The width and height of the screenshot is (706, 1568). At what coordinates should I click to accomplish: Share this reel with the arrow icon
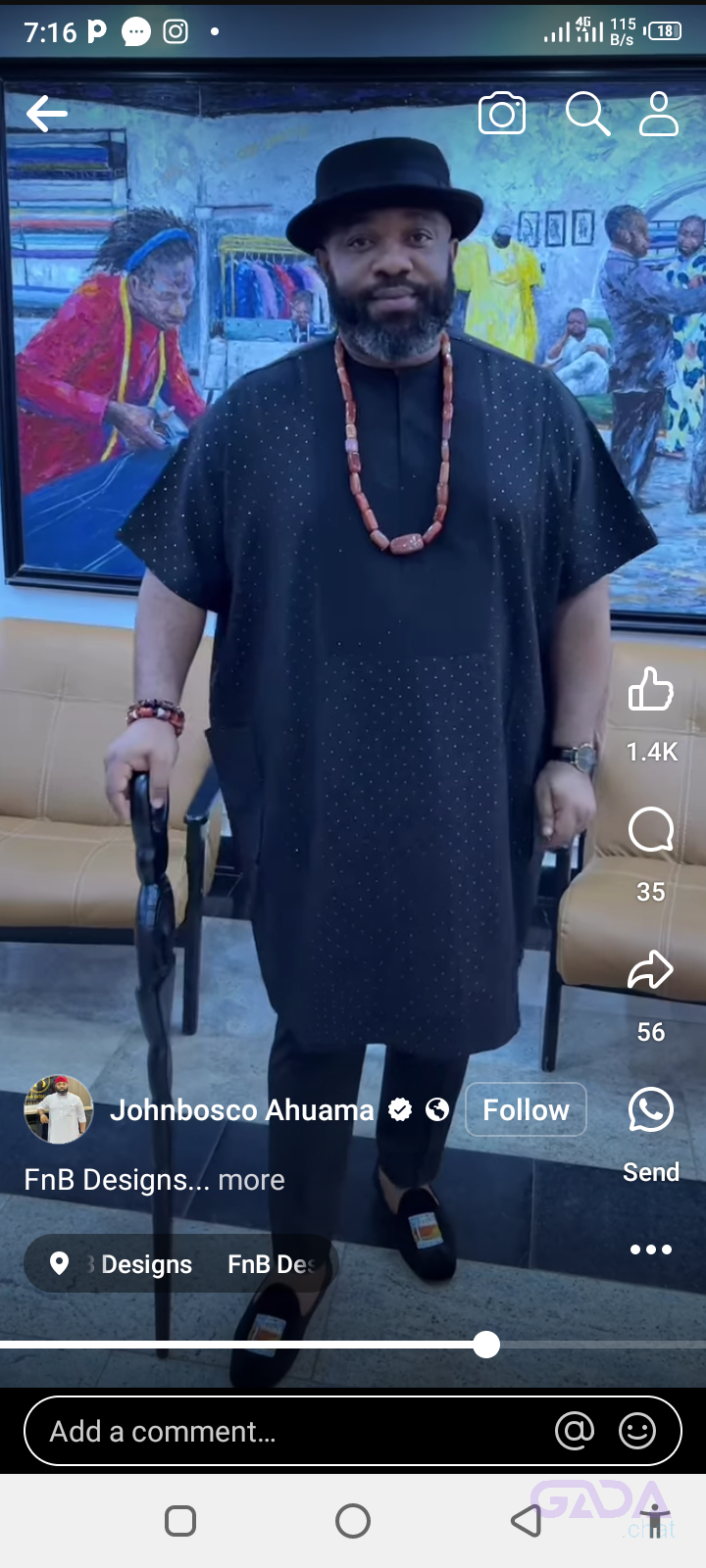[651, 971]
